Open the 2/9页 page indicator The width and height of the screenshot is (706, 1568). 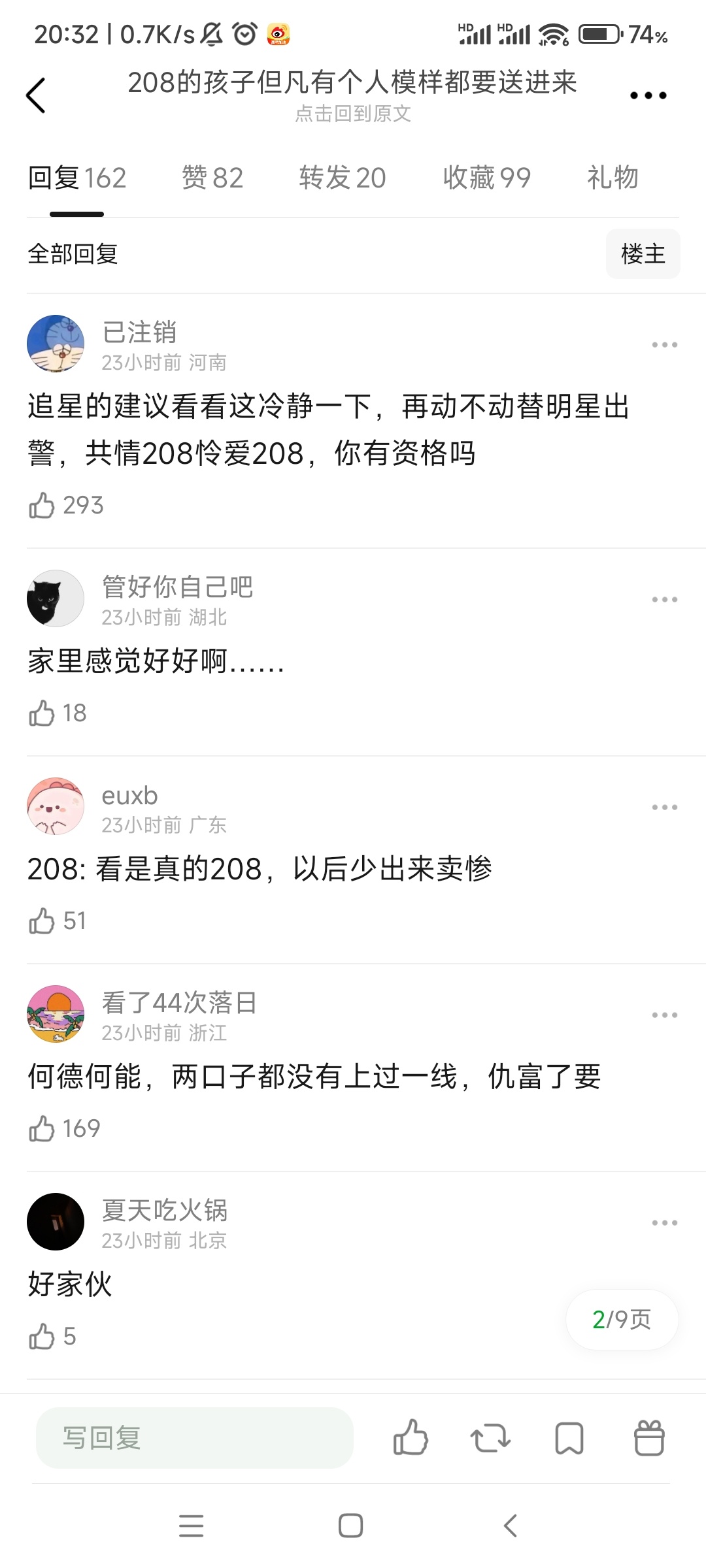(x=622, y=1320)
